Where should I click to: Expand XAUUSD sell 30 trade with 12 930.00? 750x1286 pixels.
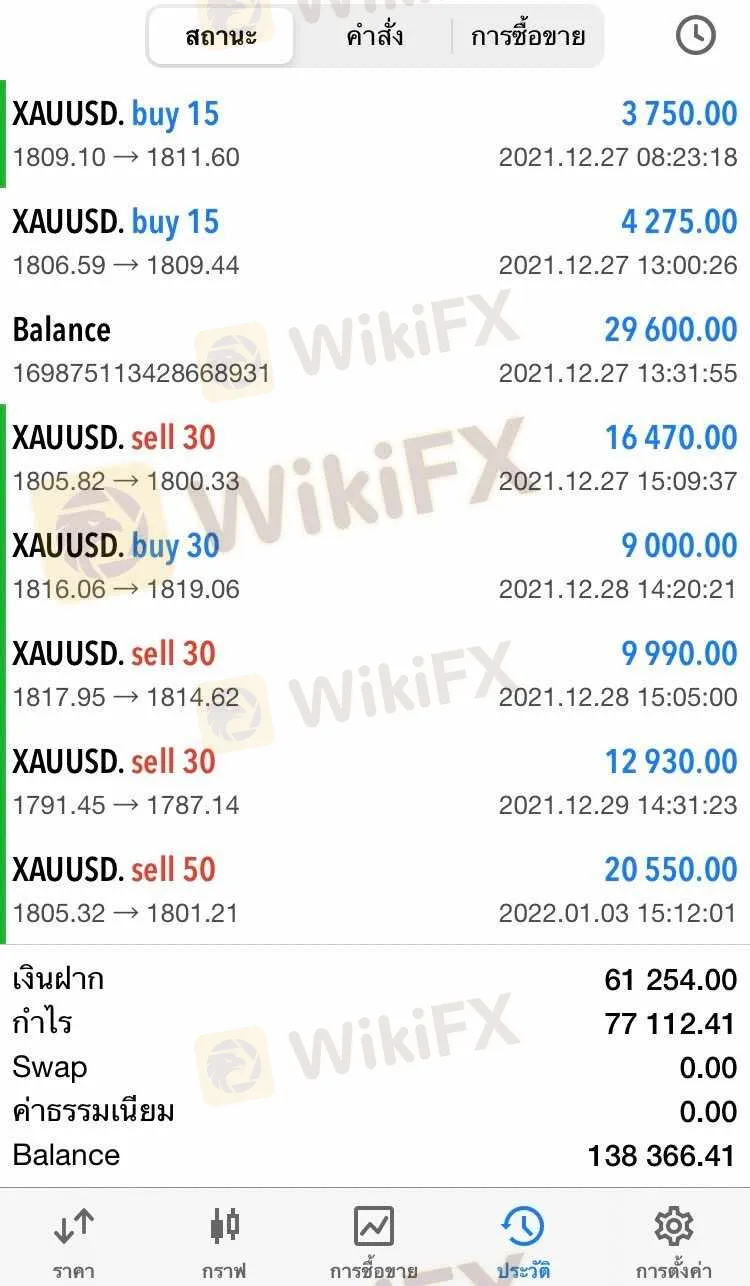(375, 782)
